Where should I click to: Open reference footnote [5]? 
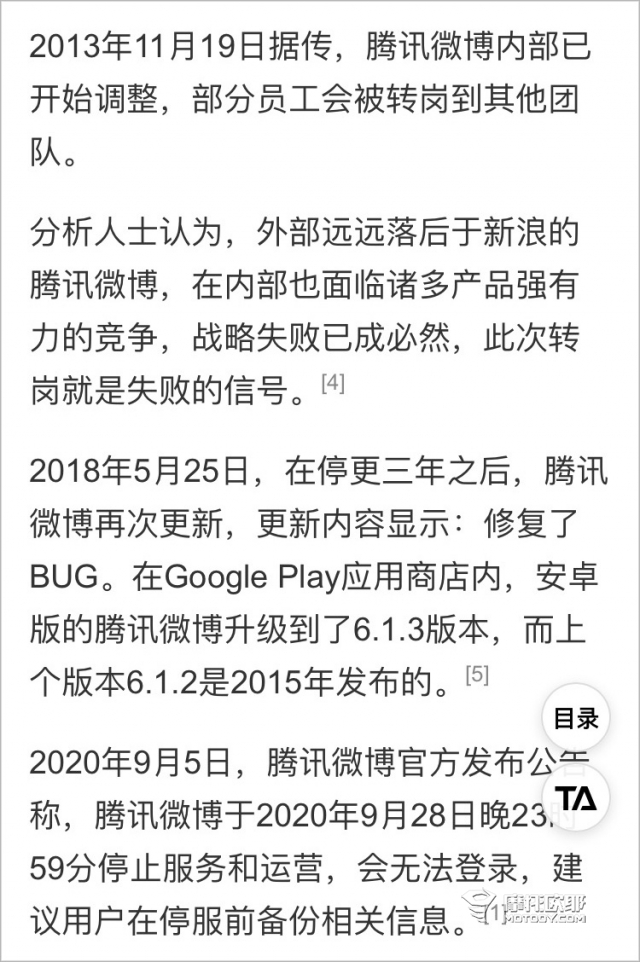(477, 675)
